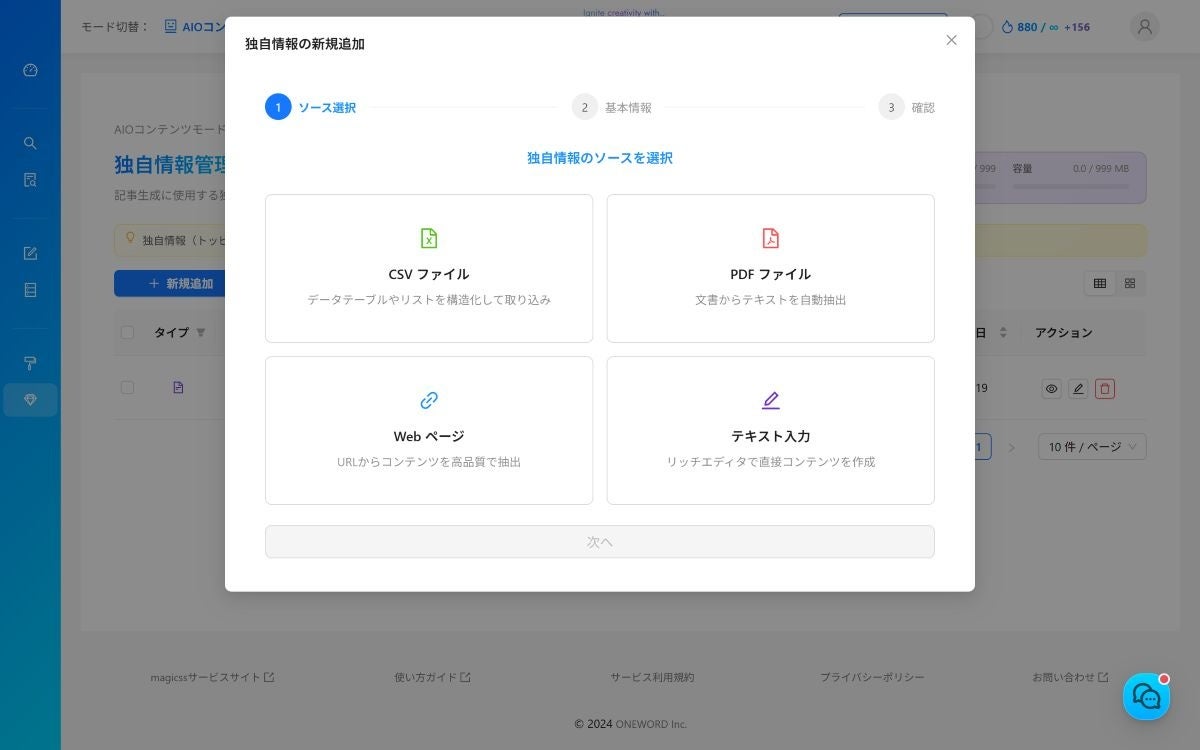Choose PDF ファイル as the source
The image size is (1200, 750).
pos(770,268)
